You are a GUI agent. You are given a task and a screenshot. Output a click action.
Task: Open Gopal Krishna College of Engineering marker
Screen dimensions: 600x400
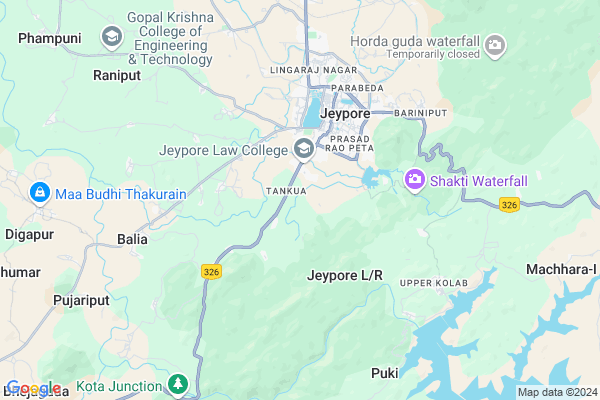112,38
